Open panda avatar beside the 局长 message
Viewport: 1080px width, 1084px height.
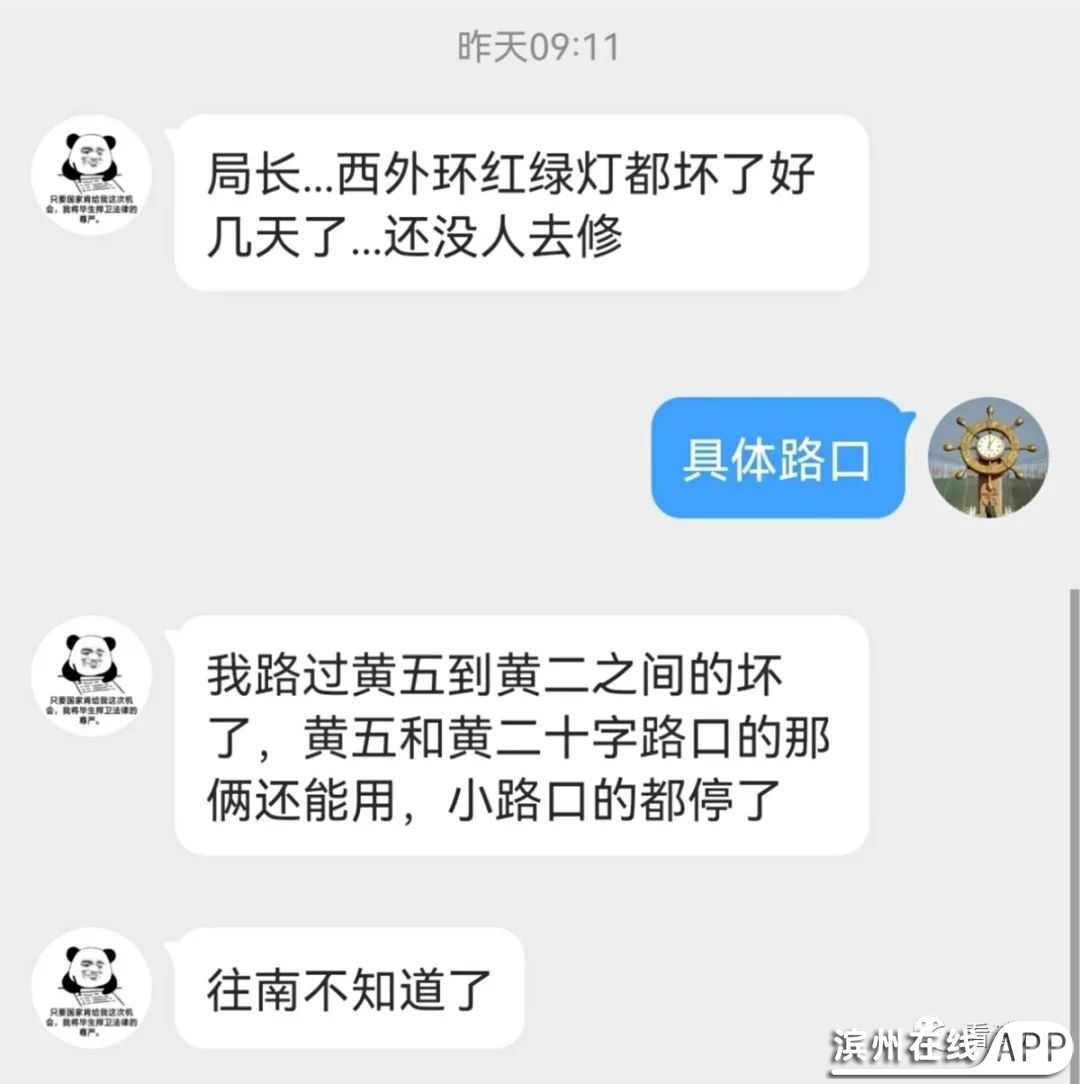[91, 175]
